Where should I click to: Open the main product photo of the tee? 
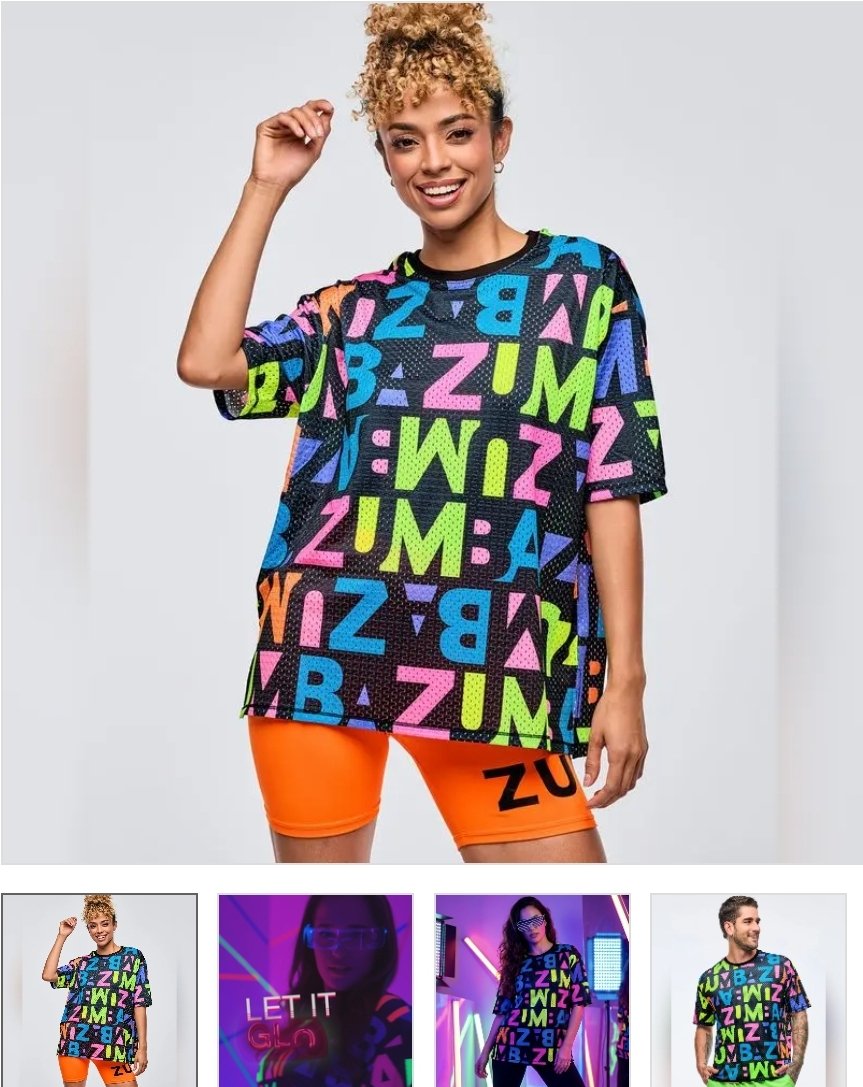point(432,432)
